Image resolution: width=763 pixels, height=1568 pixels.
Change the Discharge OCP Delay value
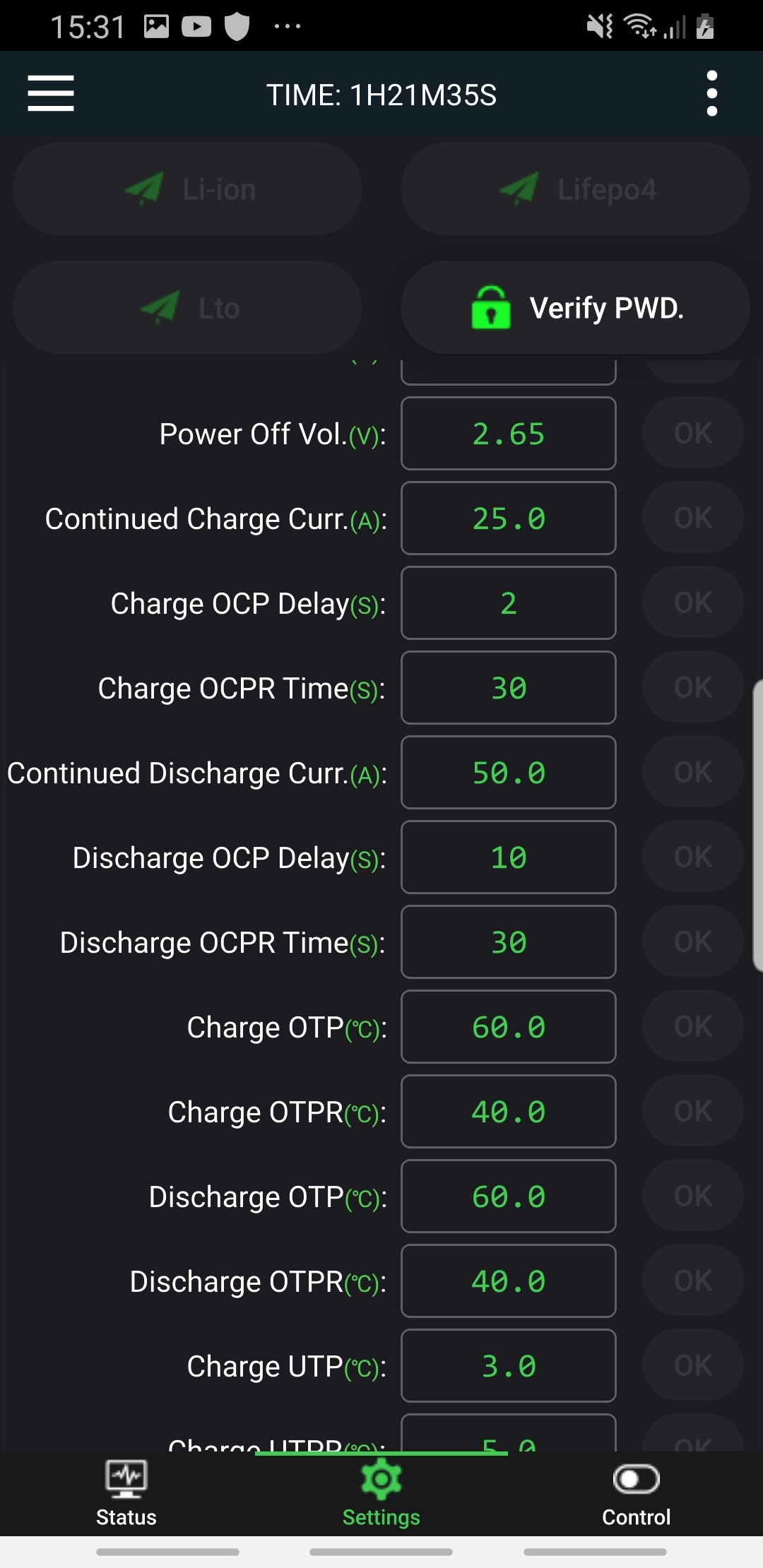pos(508,857)
